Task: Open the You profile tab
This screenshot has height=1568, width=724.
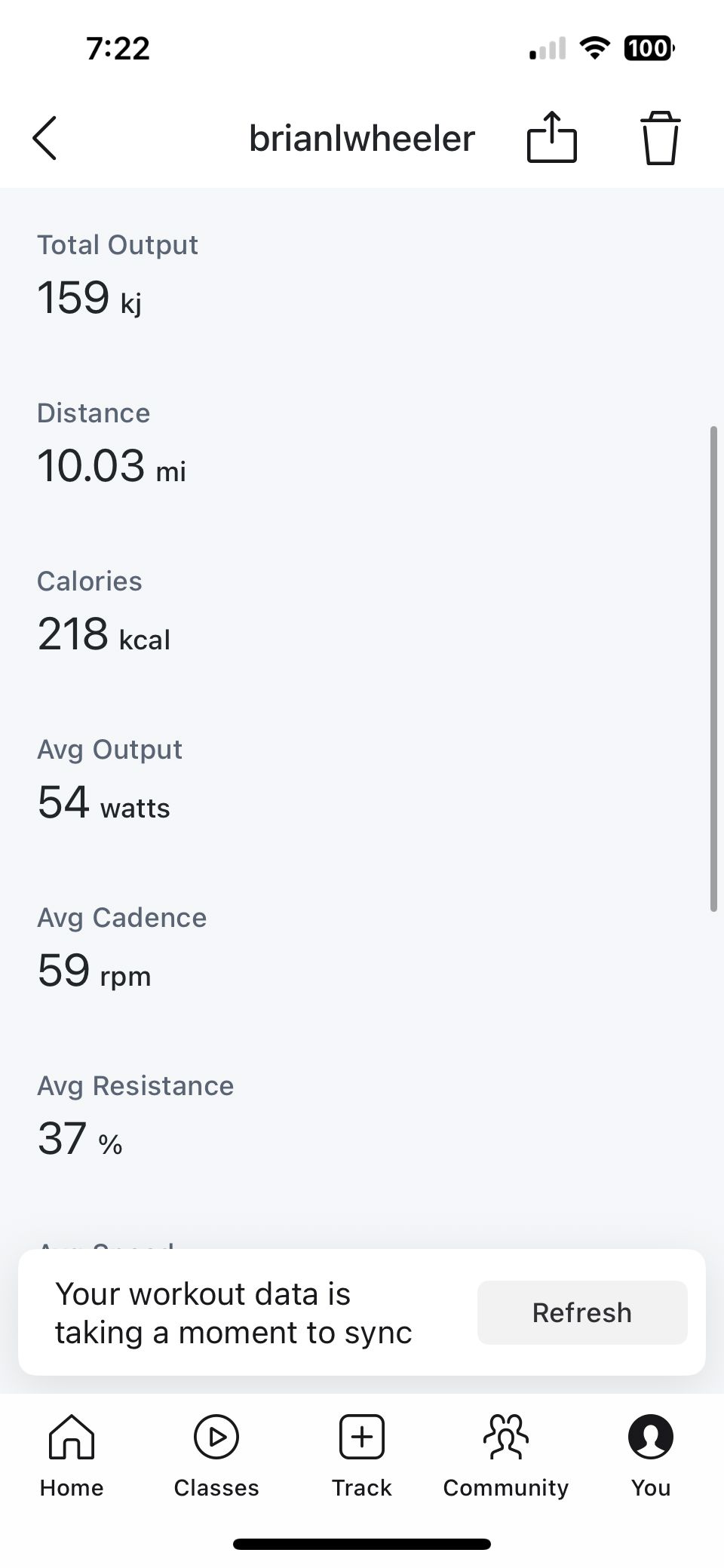Action: tap(651, 1456)
